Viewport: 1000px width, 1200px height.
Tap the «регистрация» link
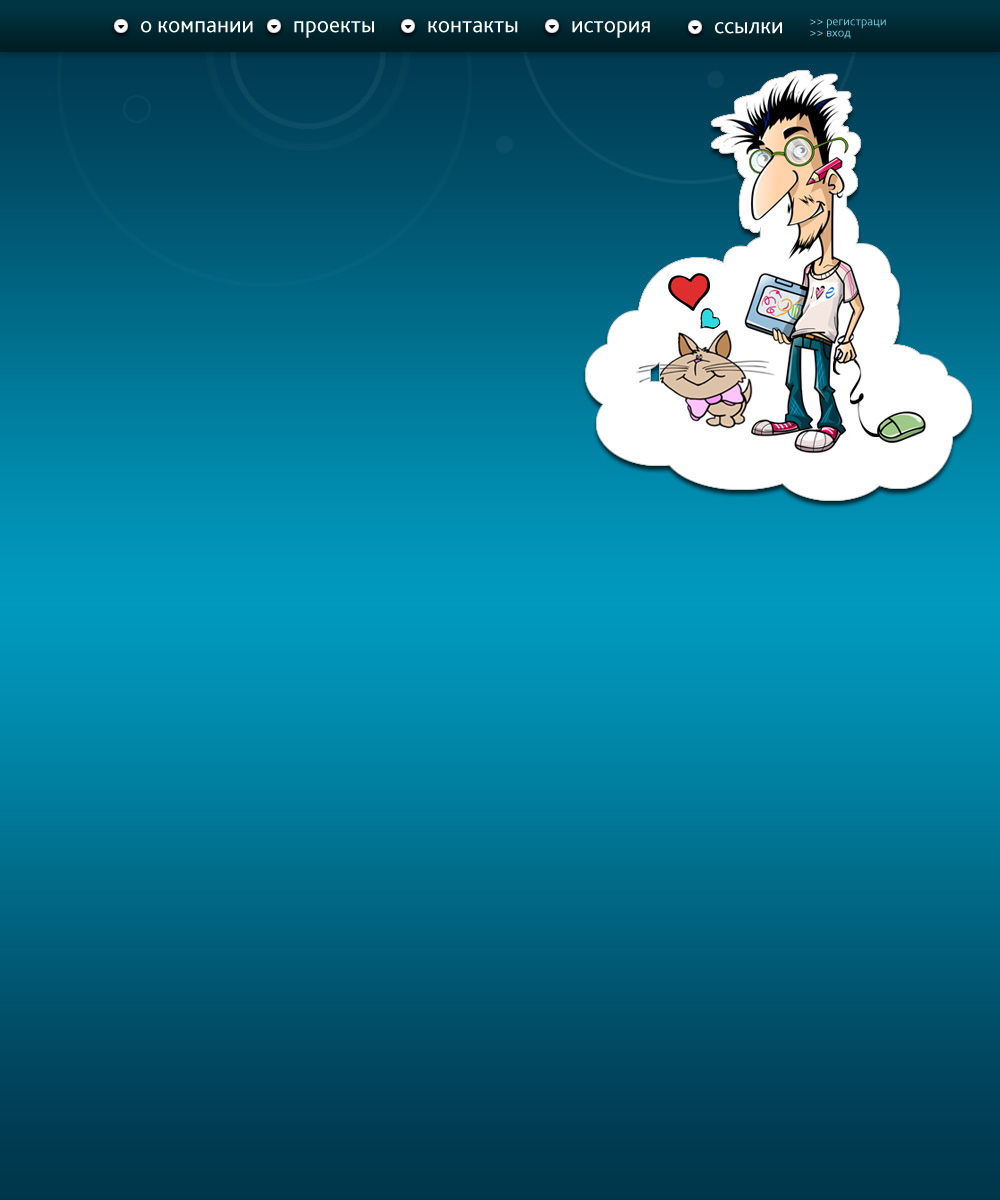click(x=855, y=21)
